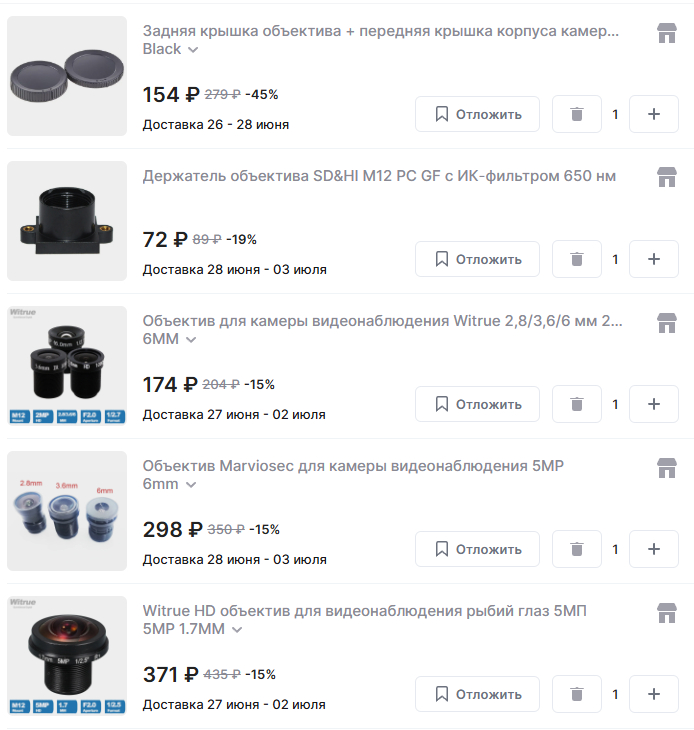694x730 pixels.
Task: Open the Держатель объектива SD&HI M12 title
Action: click(379, 176)
